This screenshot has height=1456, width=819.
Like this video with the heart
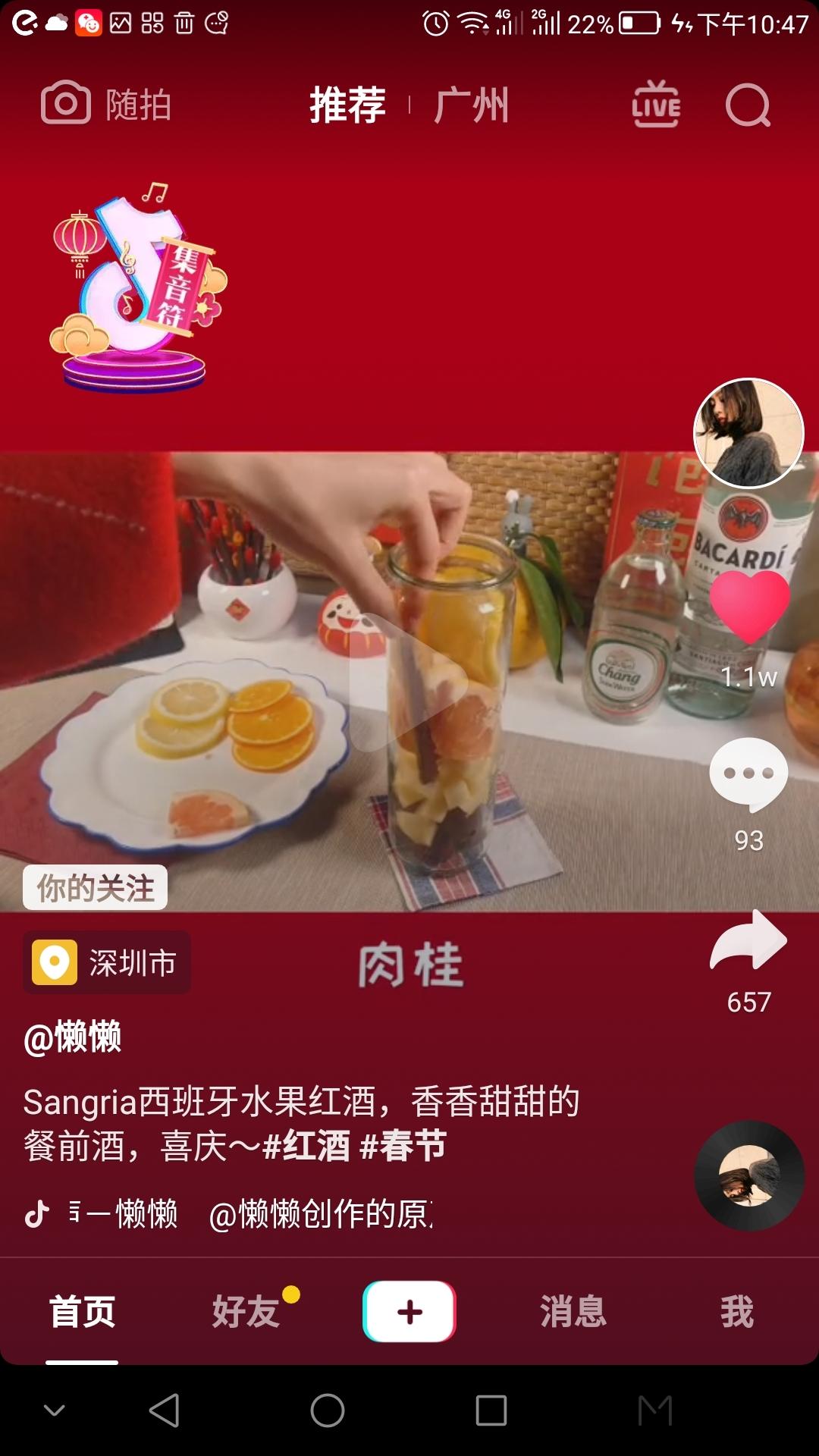[x=749, y=607]
